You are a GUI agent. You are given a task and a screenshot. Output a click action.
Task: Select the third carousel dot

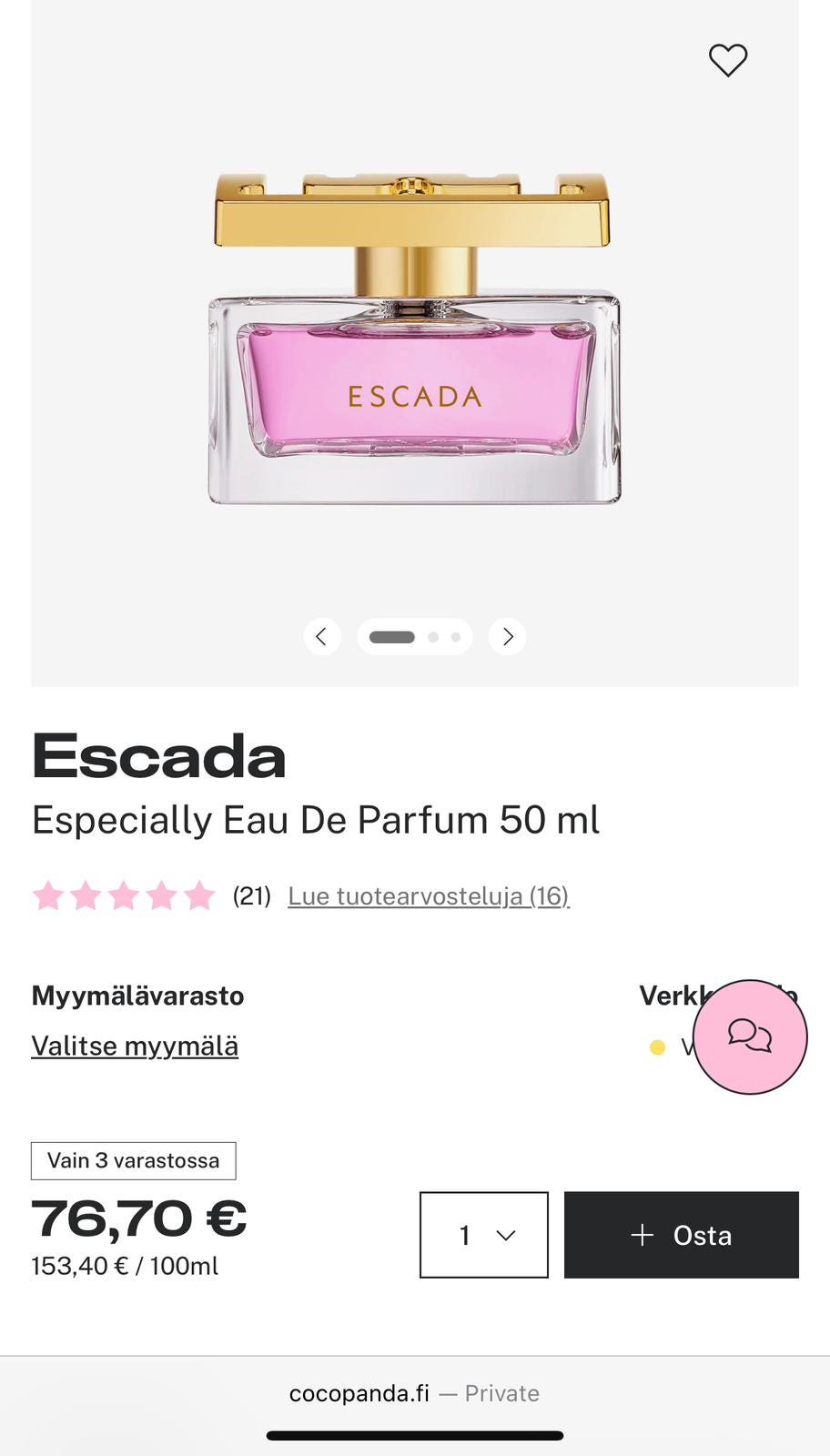pos(455,636)
